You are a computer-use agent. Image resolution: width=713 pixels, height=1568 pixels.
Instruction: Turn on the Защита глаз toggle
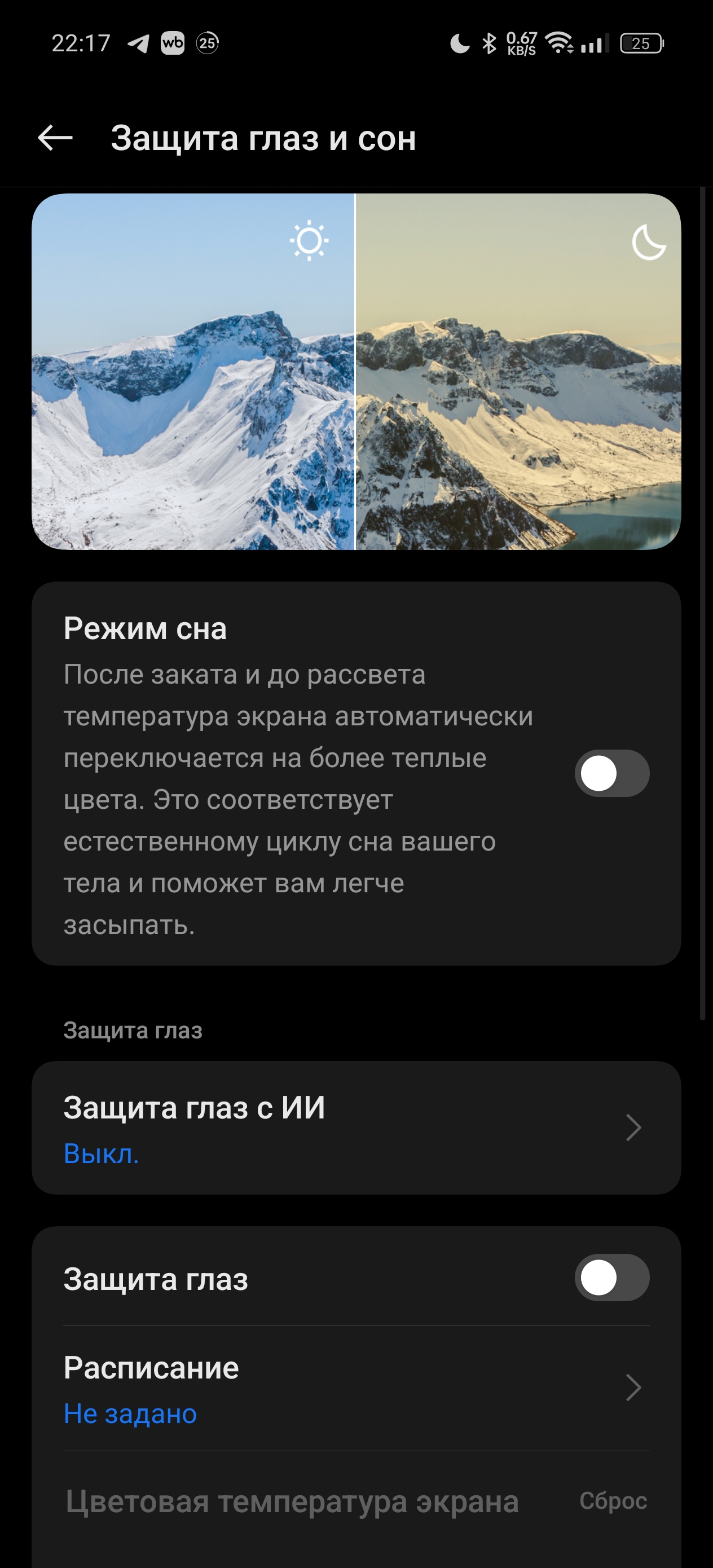pyautogui.click(x=611, y=1277)
